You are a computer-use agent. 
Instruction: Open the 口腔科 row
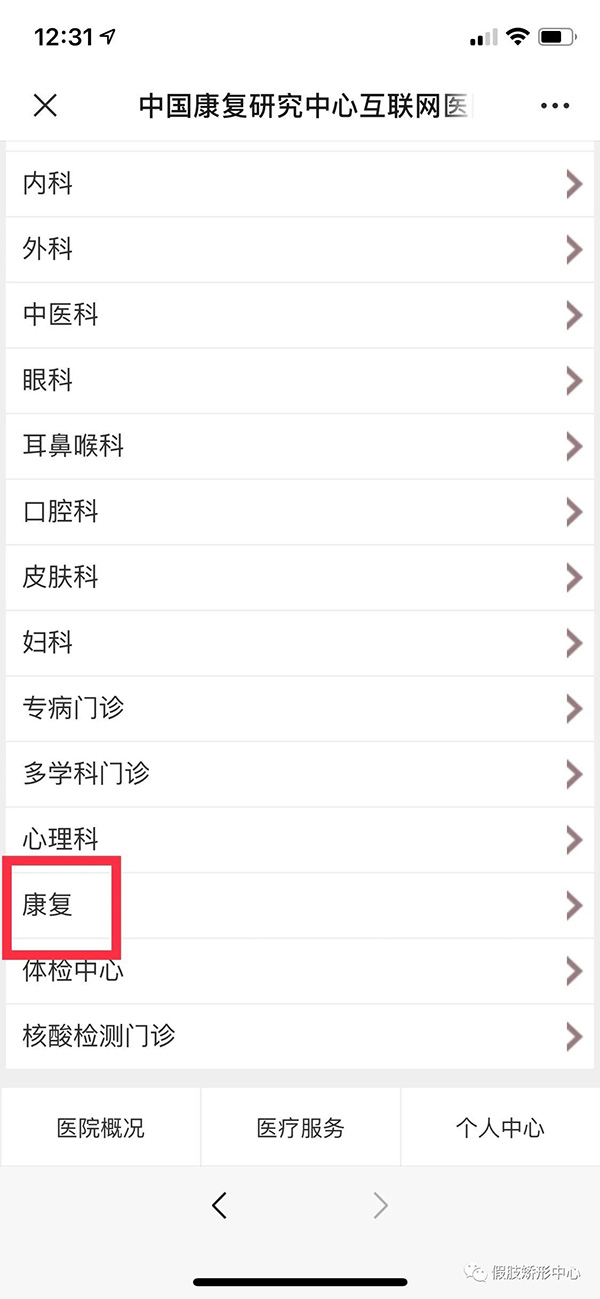pos(300,512)
